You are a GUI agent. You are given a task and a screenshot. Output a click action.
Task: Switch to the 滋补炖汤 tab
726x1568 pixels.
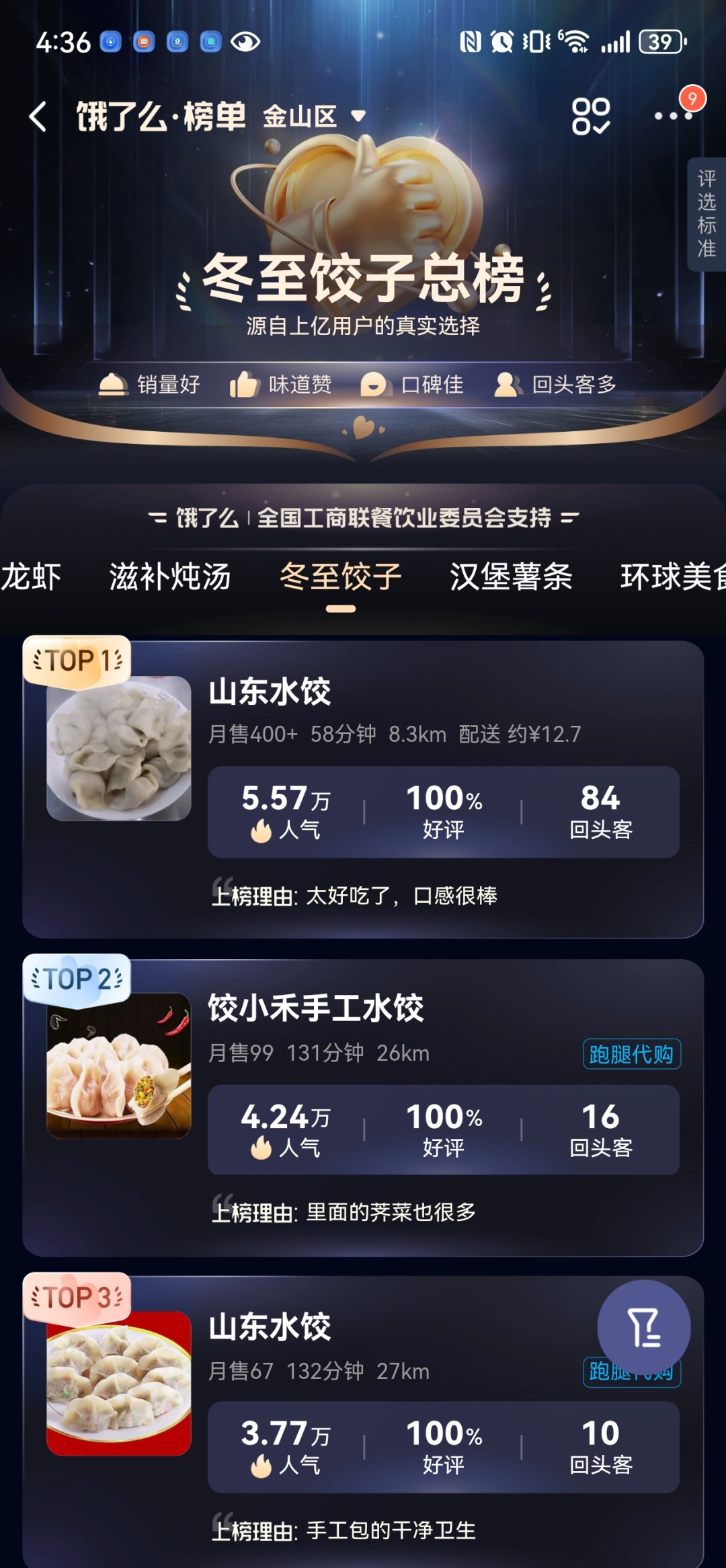(x=170, y=577)
